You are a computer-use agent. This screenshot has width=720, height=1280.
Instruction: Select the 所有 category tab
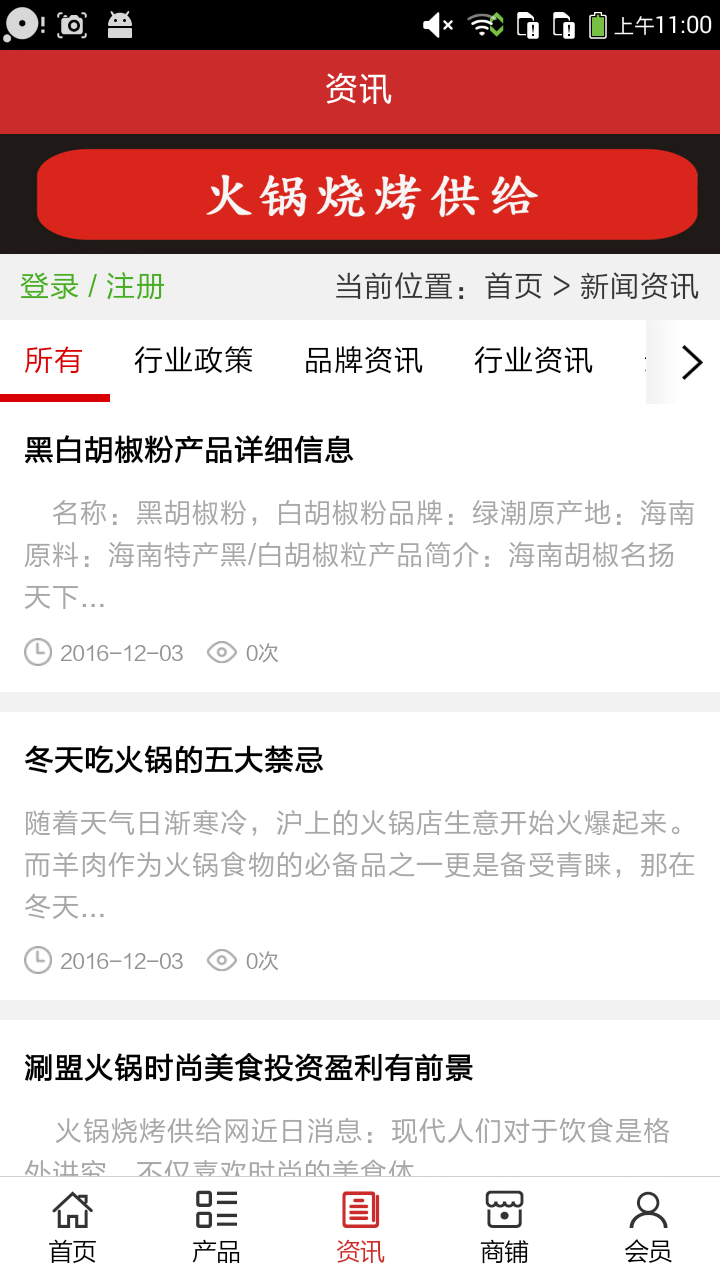point(53,361)
